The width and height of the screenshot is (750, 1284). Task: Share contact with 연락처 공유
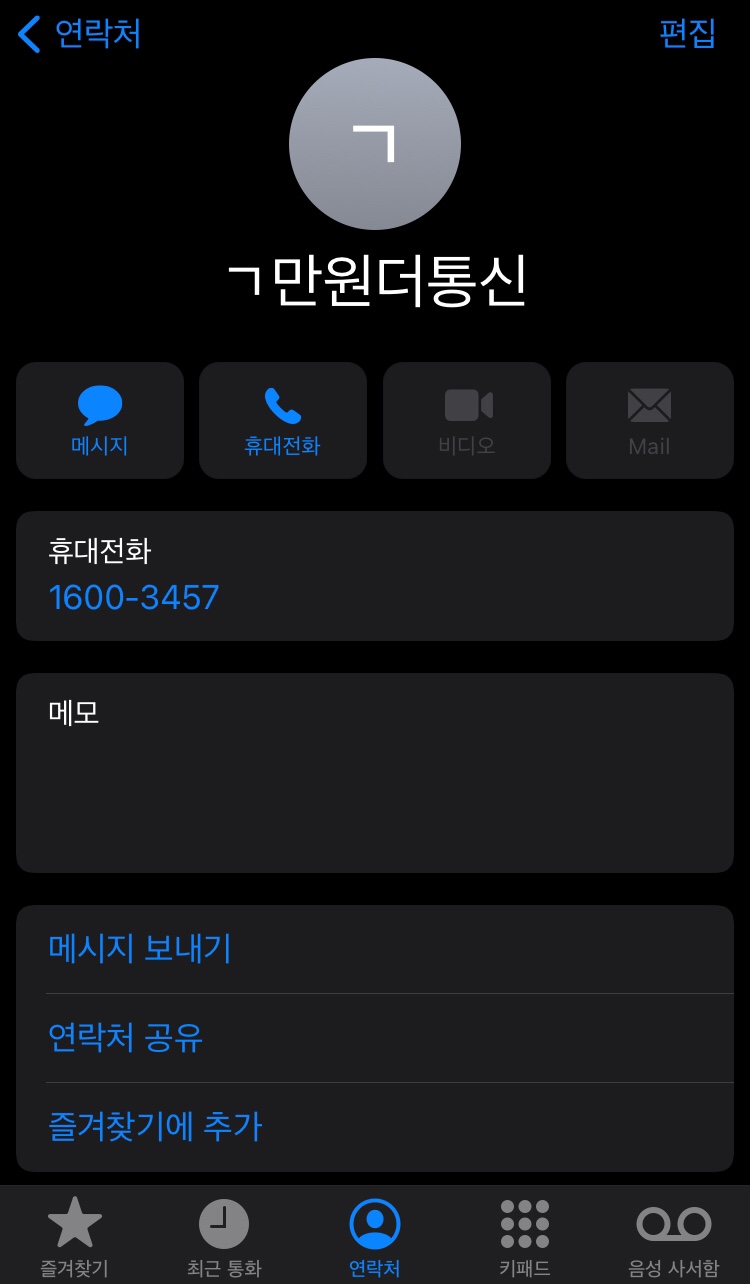pyautogui.click(x=126, y=1037)
